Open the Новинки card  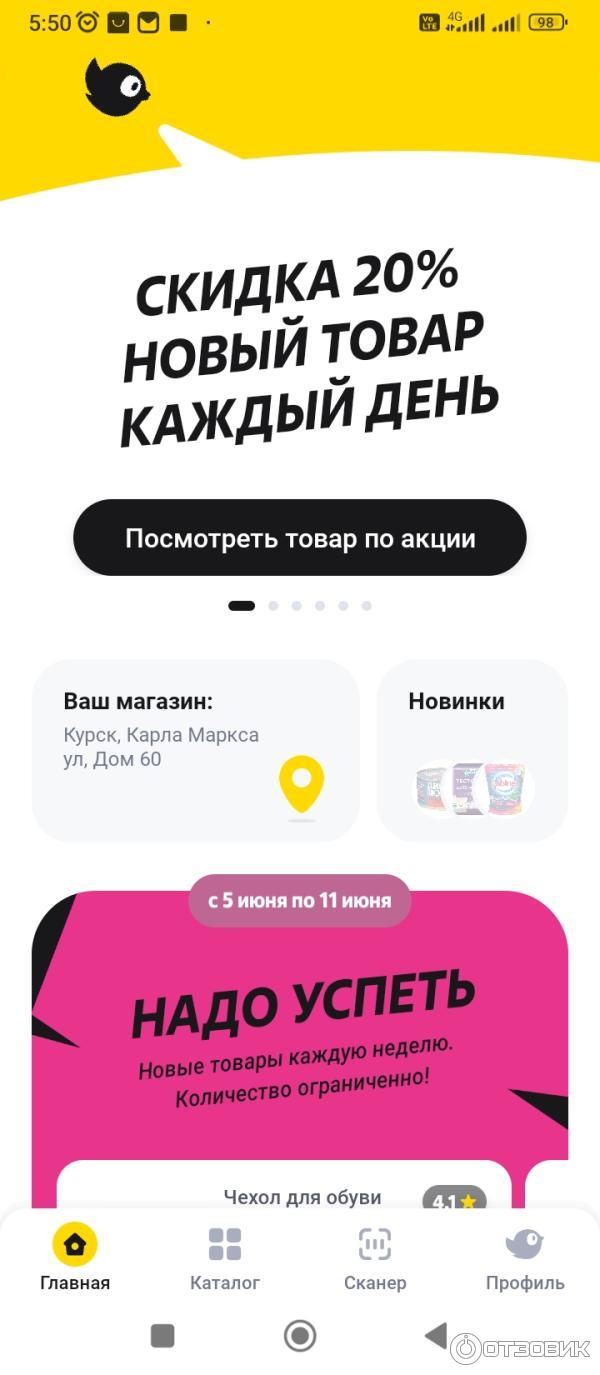pos(472,750)
